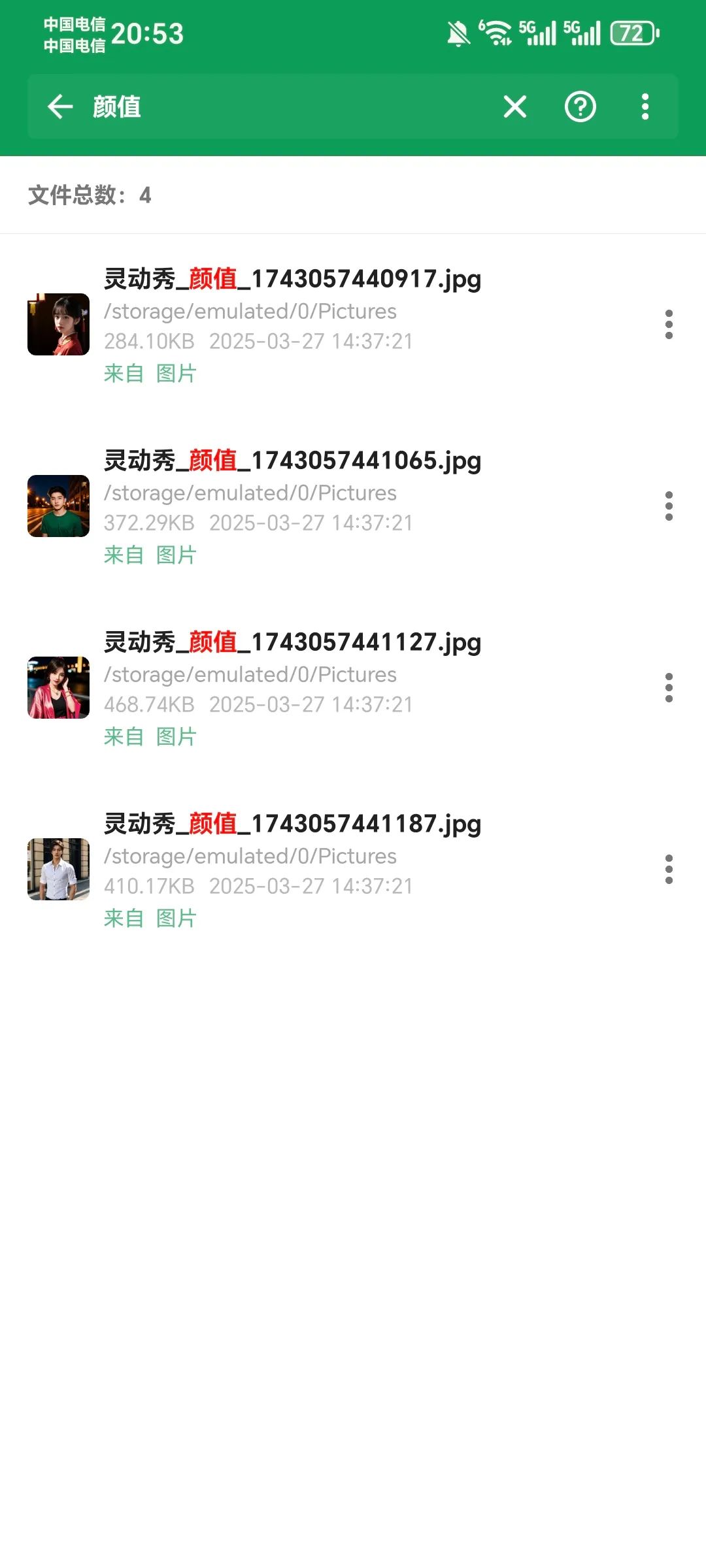Open the top bar overflow menu

pyautogui.click(x=645, y=106)
